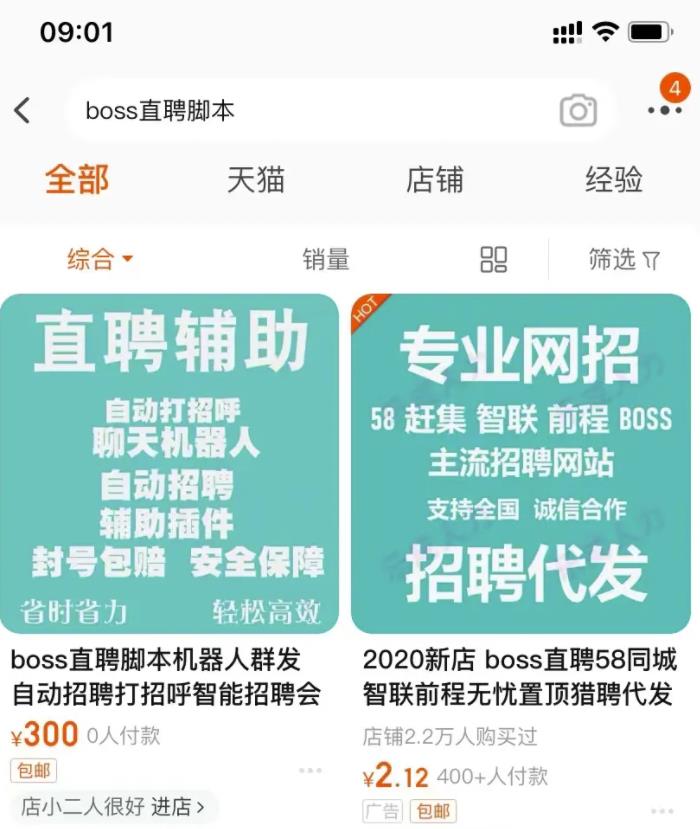Go back from search results
Viewport: 700px width, 829px height.
pos(23,110)
